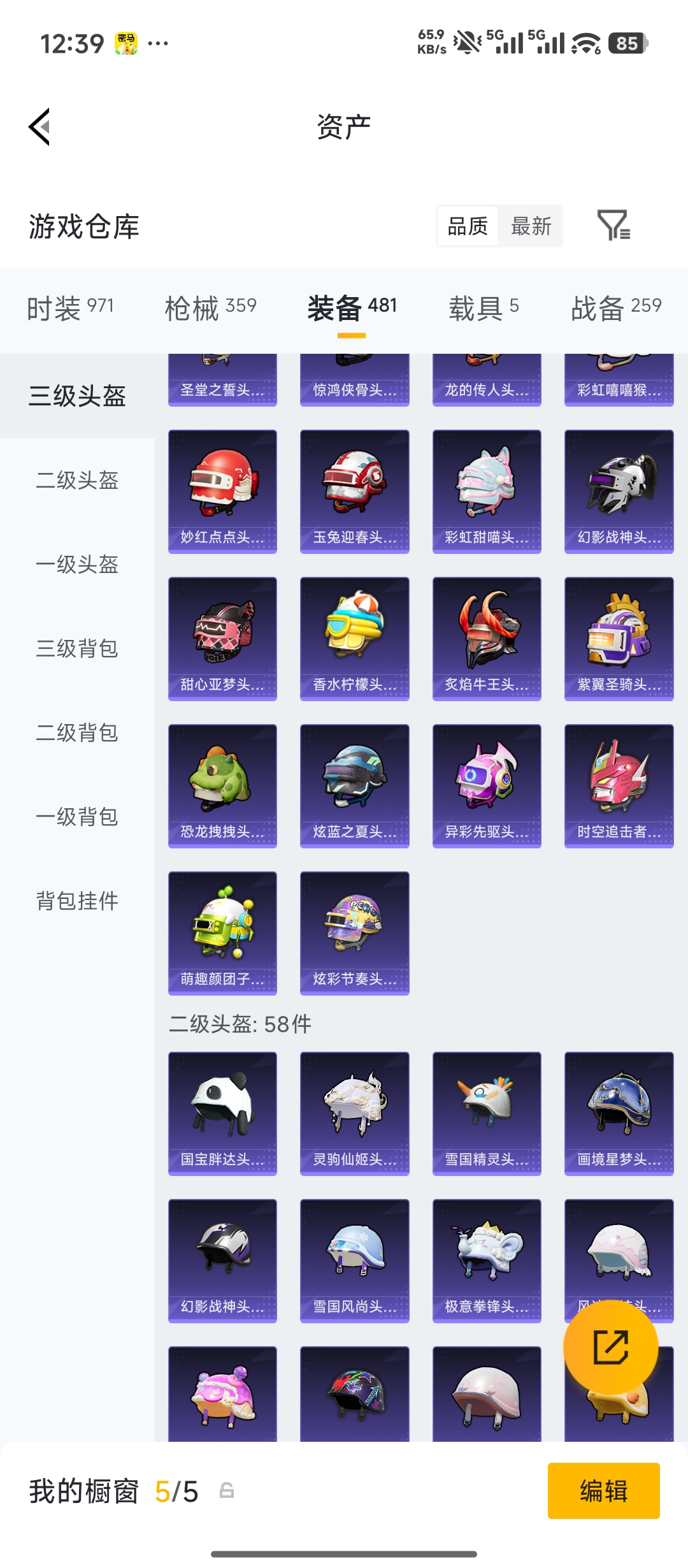
Task: Tap the 编辑 button
Action: point(603,1490)
